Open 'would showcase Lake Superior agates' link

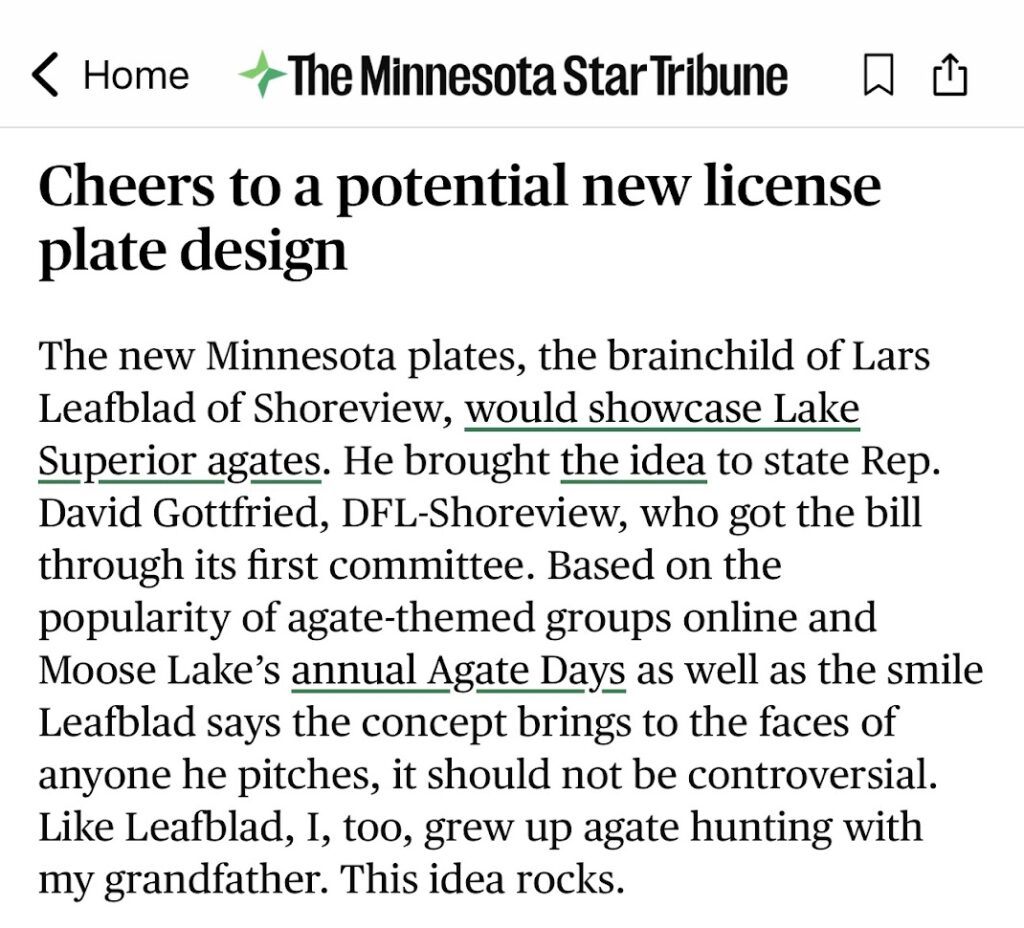click(x=662, y=409)
